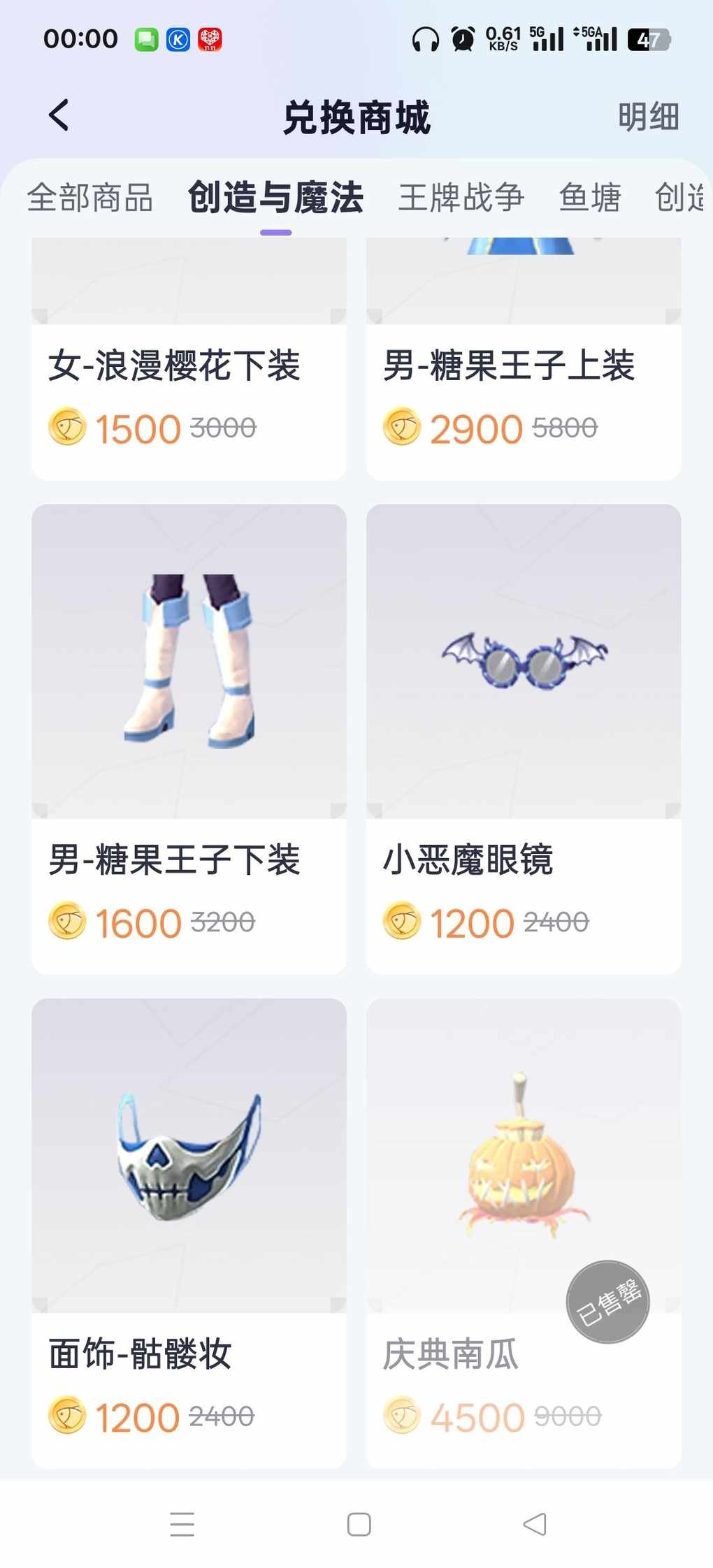The height and width of the screenshot is (1568, 713).
Task: Tap the system home button
Action: point(359,1524)
